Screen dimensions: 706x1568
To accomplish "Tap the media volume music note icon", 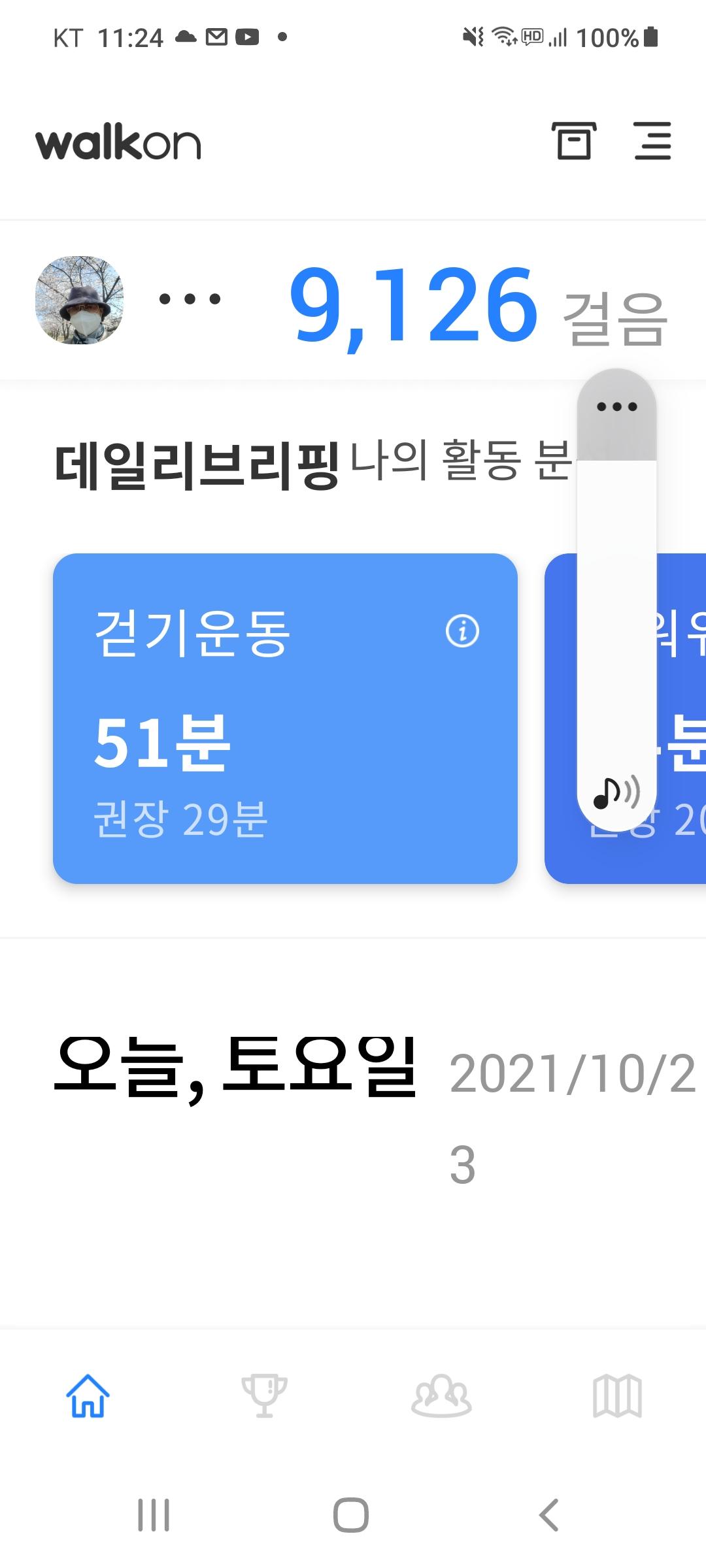I will tap(616, 793).
